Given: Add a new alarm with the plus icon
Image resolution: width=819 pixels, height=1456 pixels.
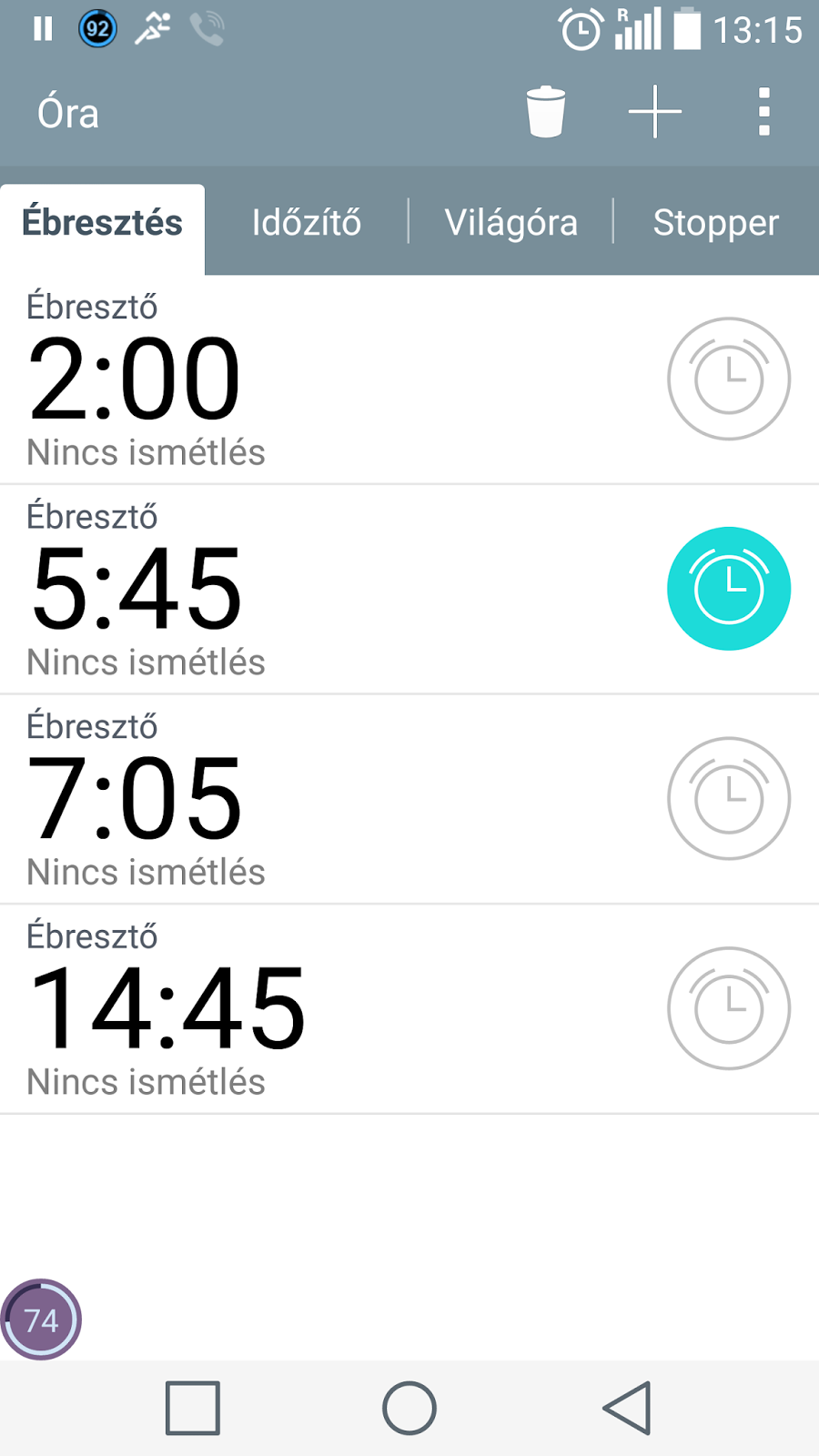Looking at the screenshot, I should coord(655,112).
